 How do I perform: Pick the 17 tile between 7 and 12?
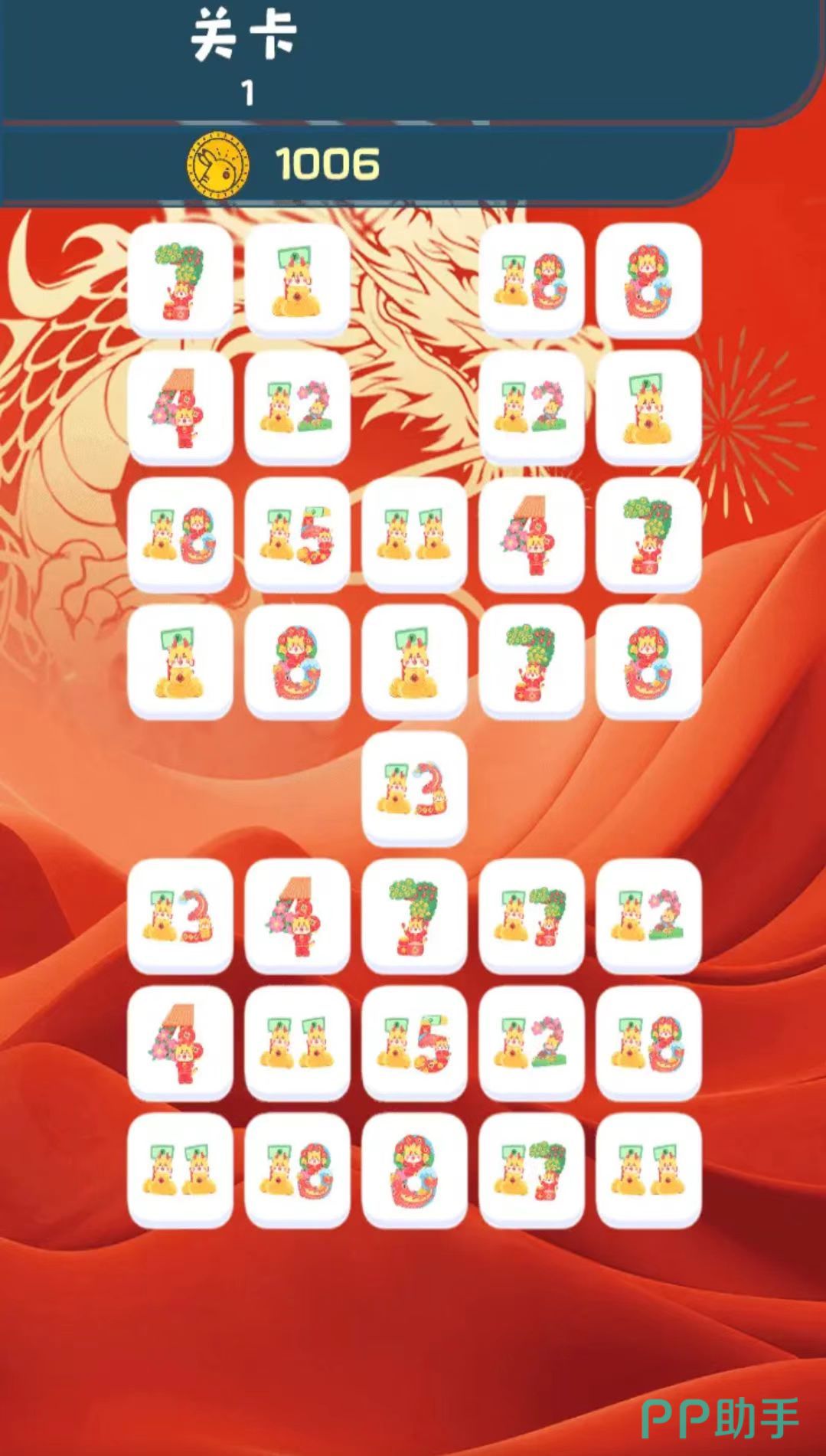(531, 915)
